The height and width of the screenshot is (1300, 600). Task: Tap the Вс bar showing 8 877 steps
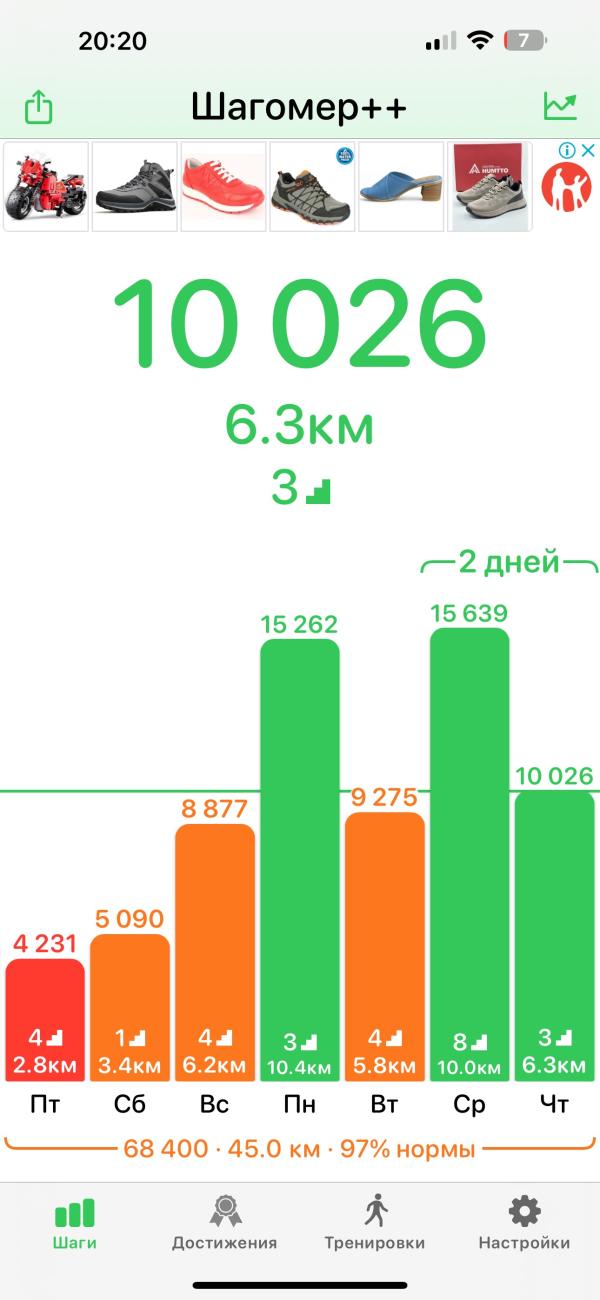pos(215,953)
